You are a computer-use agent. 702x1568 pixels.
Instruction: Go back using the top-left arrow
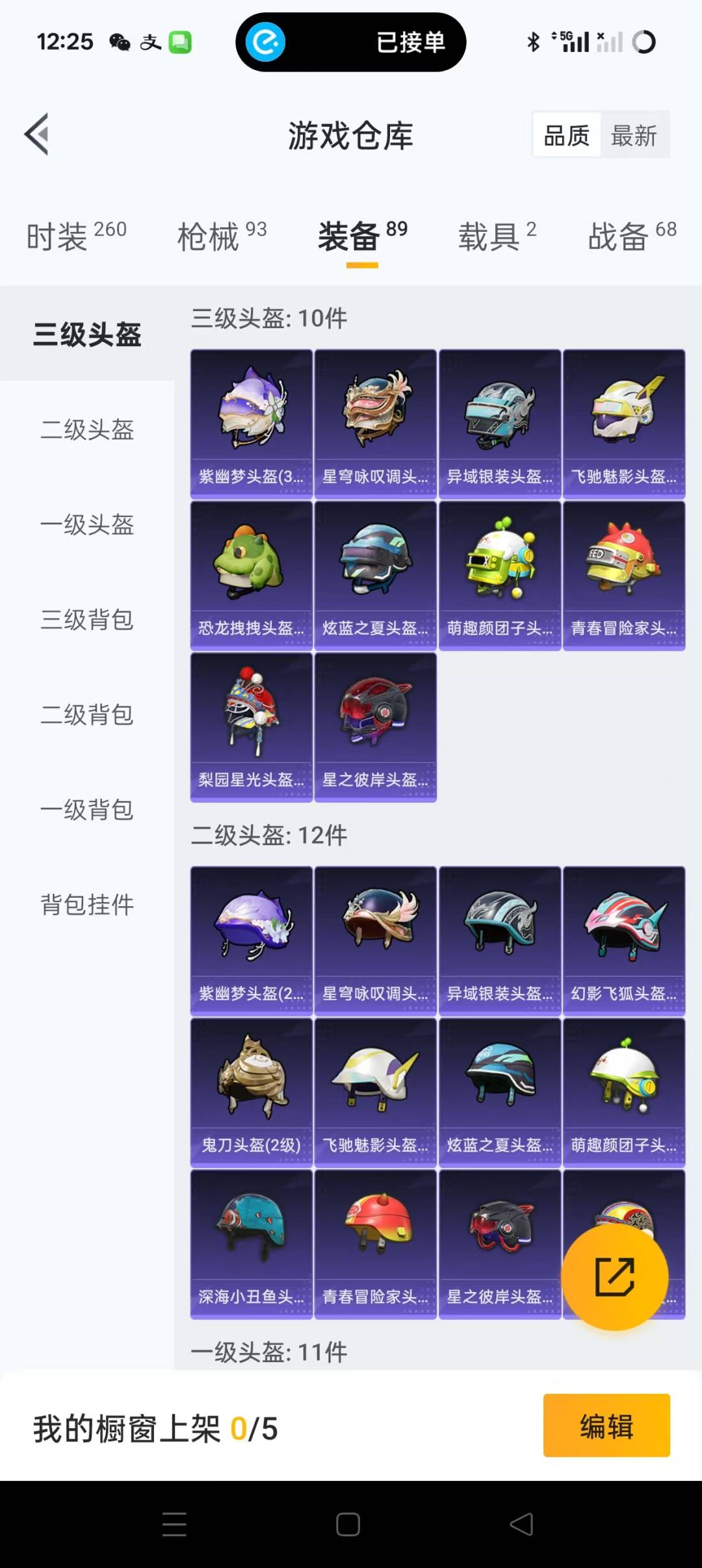click(x=37, y=134)
